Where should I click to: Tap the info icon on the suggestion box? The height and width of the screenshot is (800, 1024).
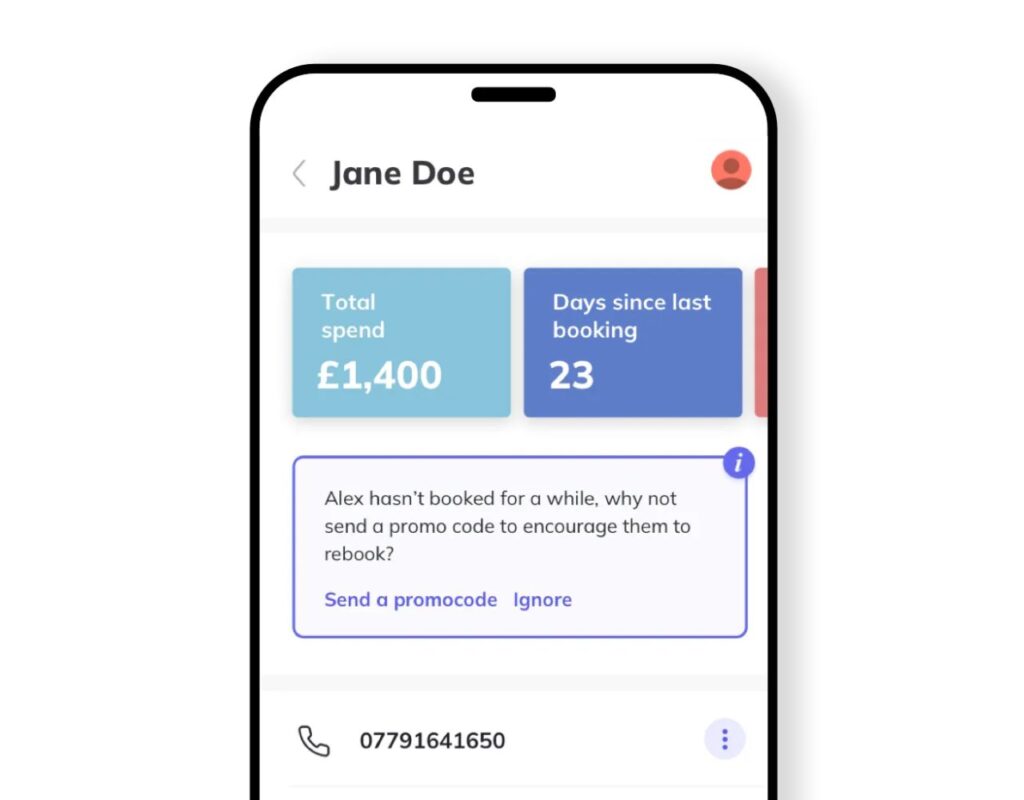click(738, 463)
